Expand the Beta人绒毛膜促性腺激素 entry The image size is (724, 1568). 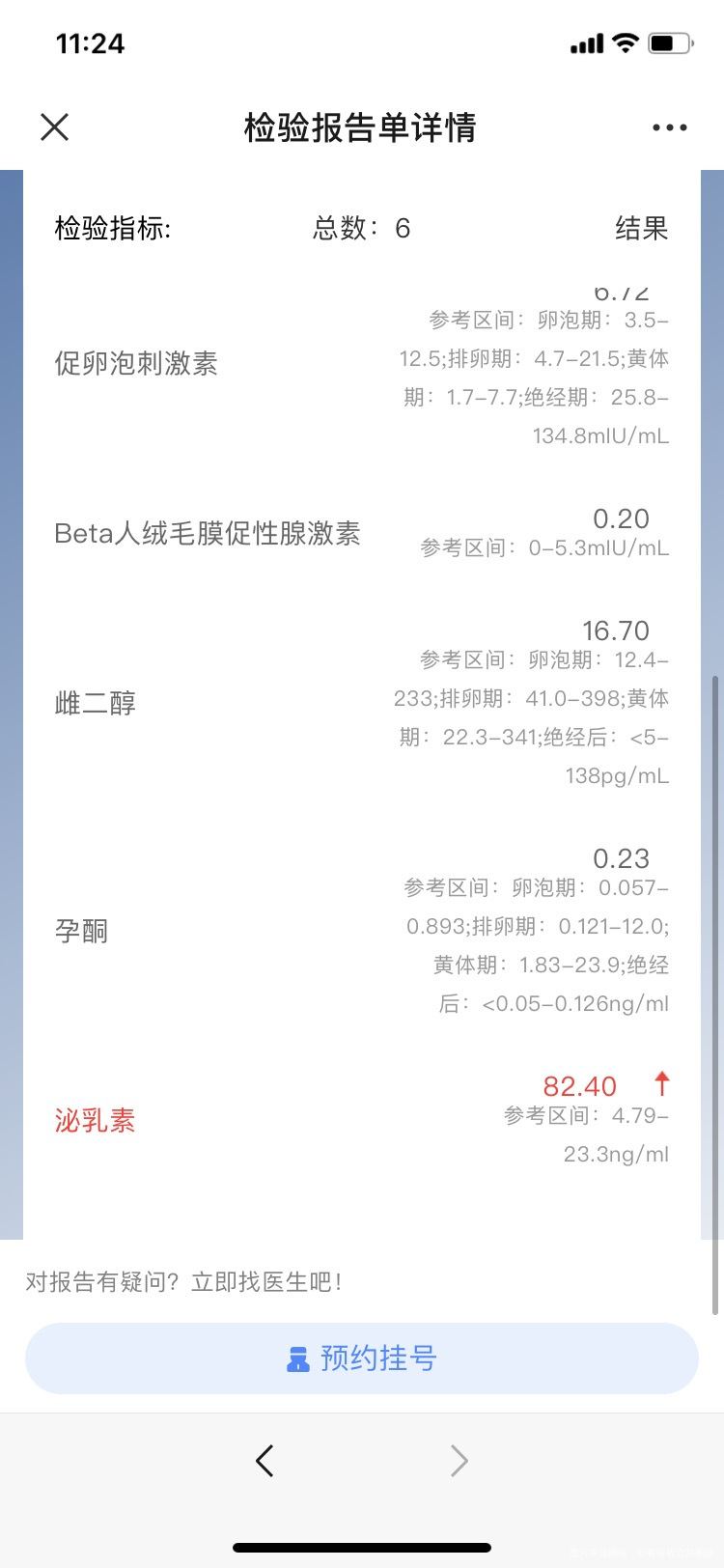(x=209, y=533)
